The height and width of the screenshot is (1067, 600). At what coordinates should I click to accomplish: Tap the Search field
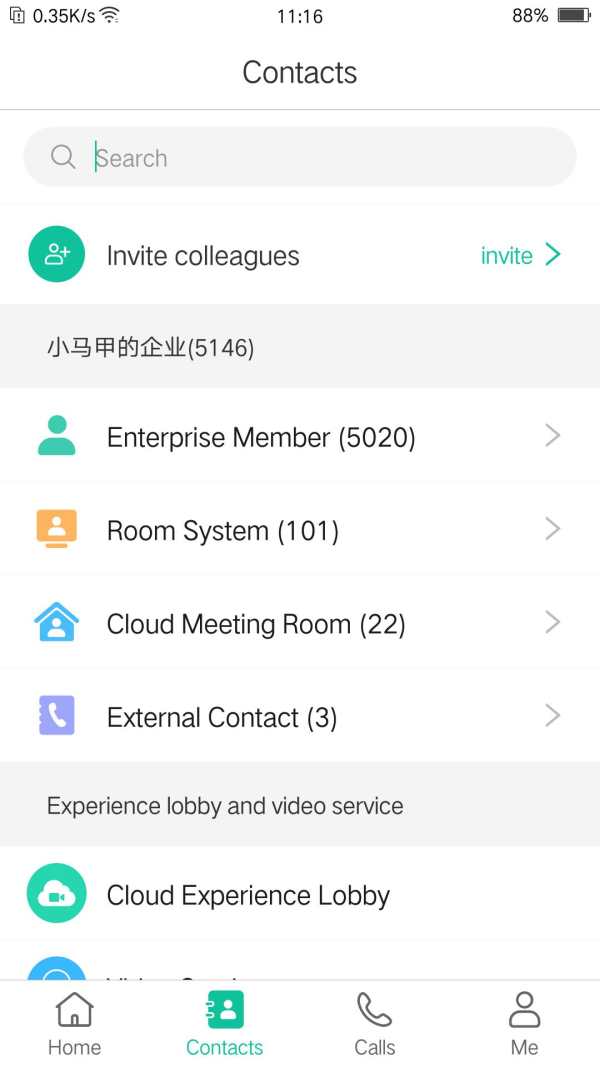click(x=300, y=157)
